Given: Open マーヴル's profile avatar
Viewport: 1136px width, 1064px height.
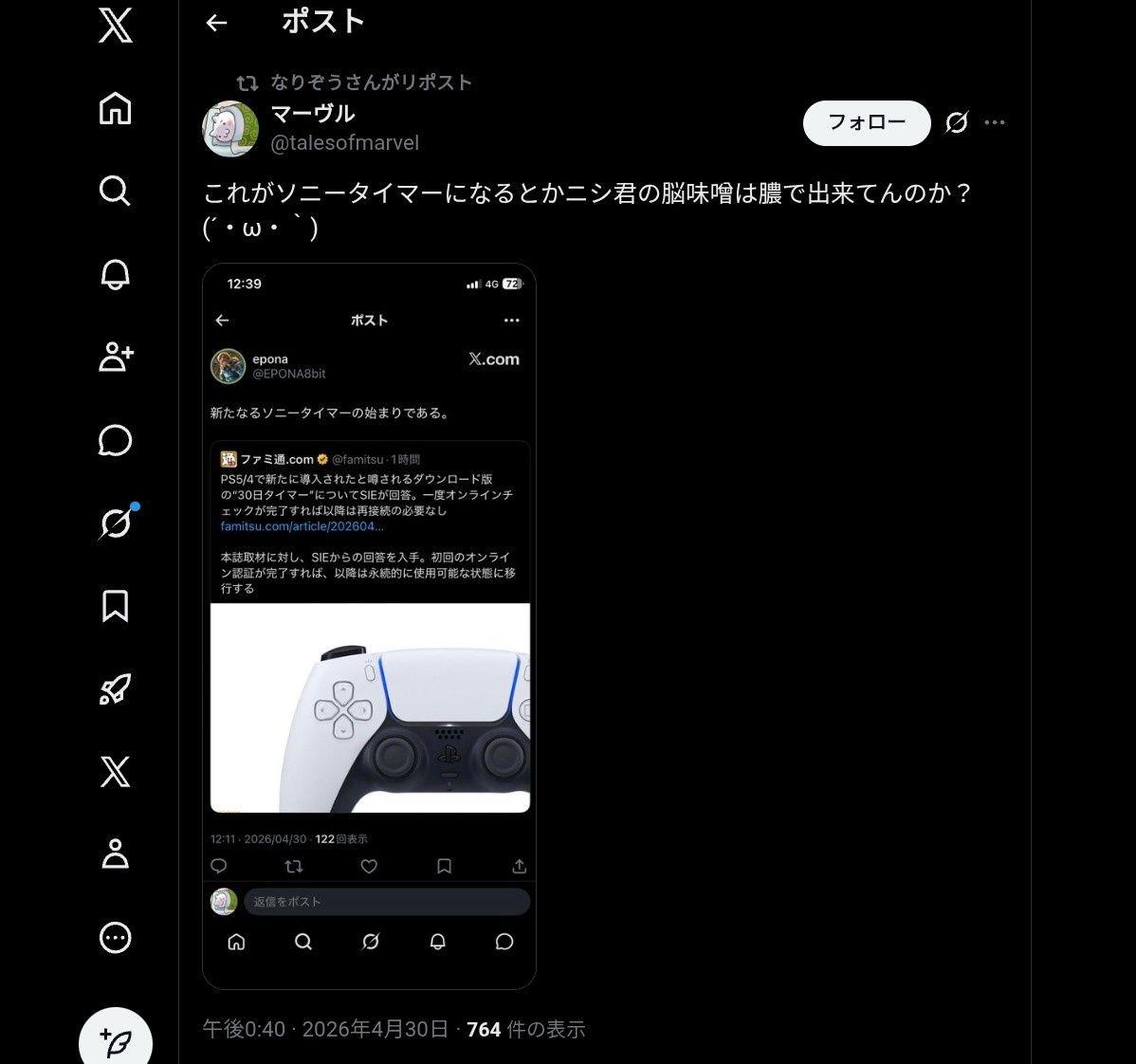Looking at the screenshot, I should (x=230, y=128).
